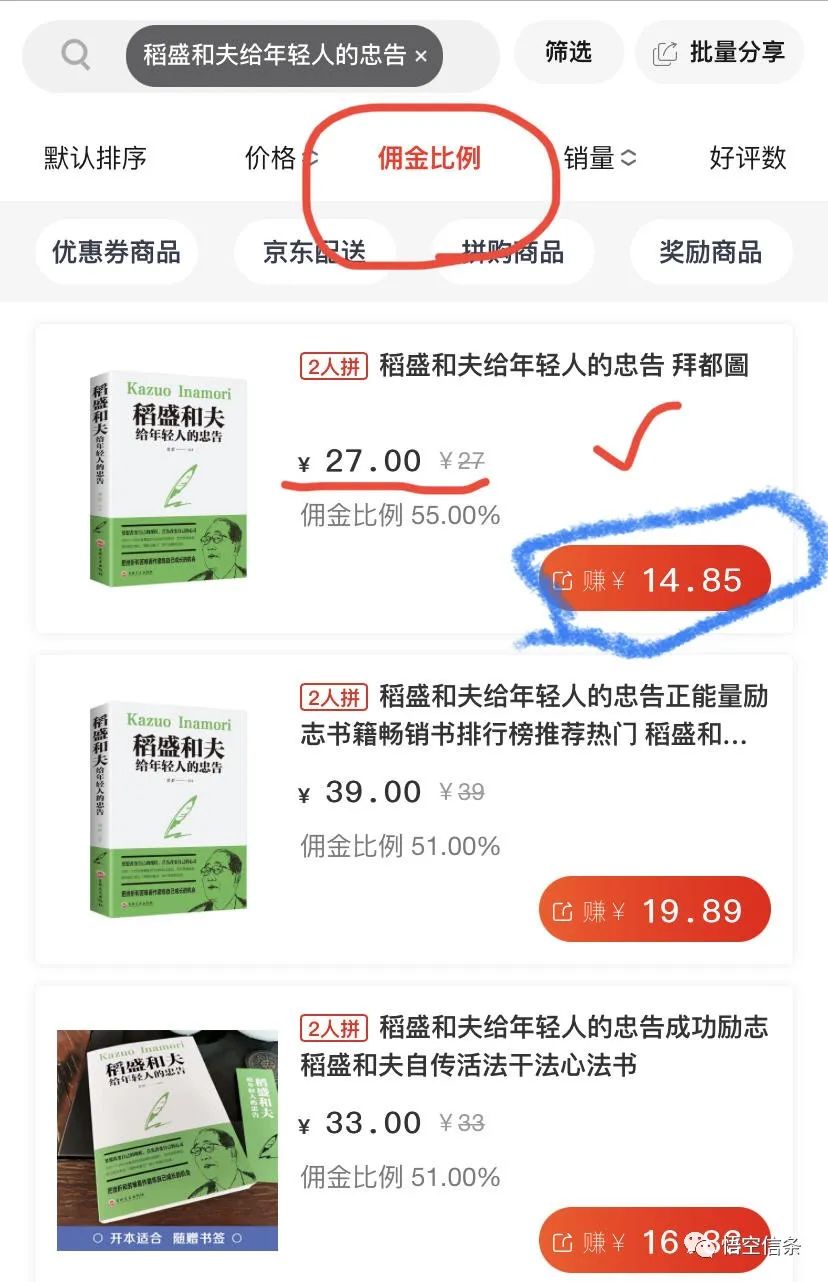Select the 拼购商品 filter chip
This screenshot has height=1282, width=828.
512,252
